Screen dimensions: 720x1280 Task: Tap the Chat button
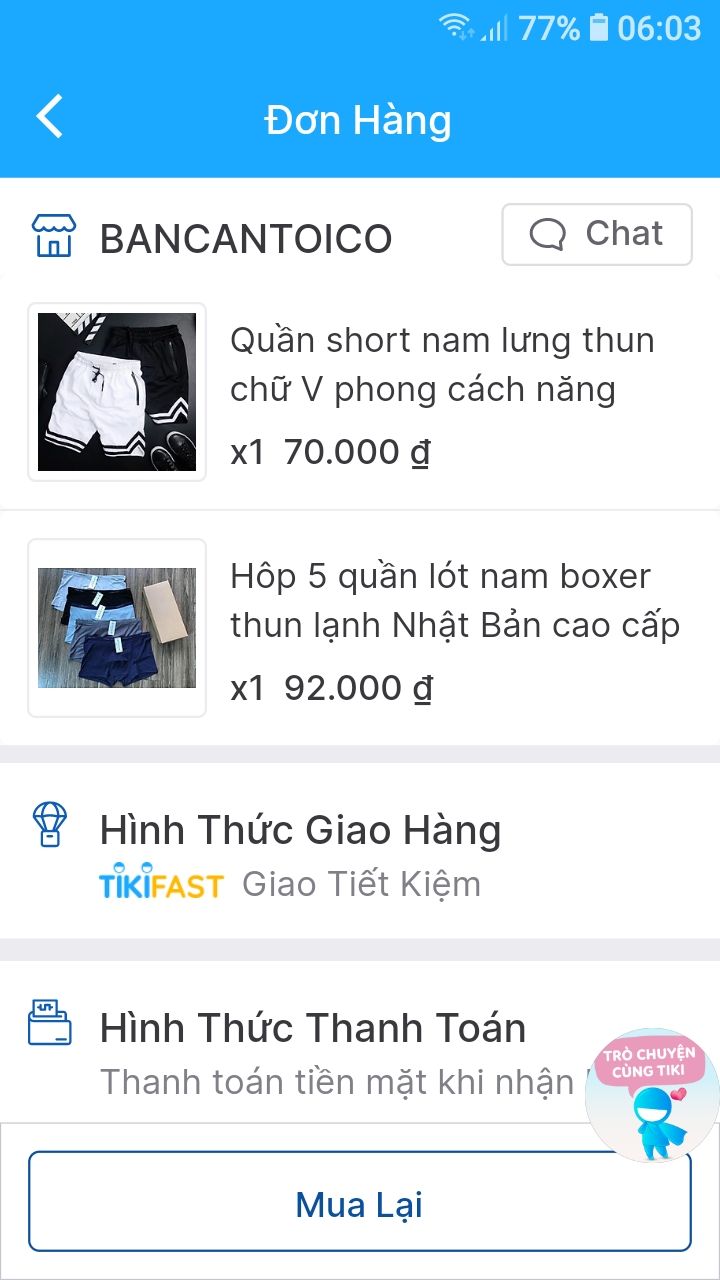click(x=597, y=233)
